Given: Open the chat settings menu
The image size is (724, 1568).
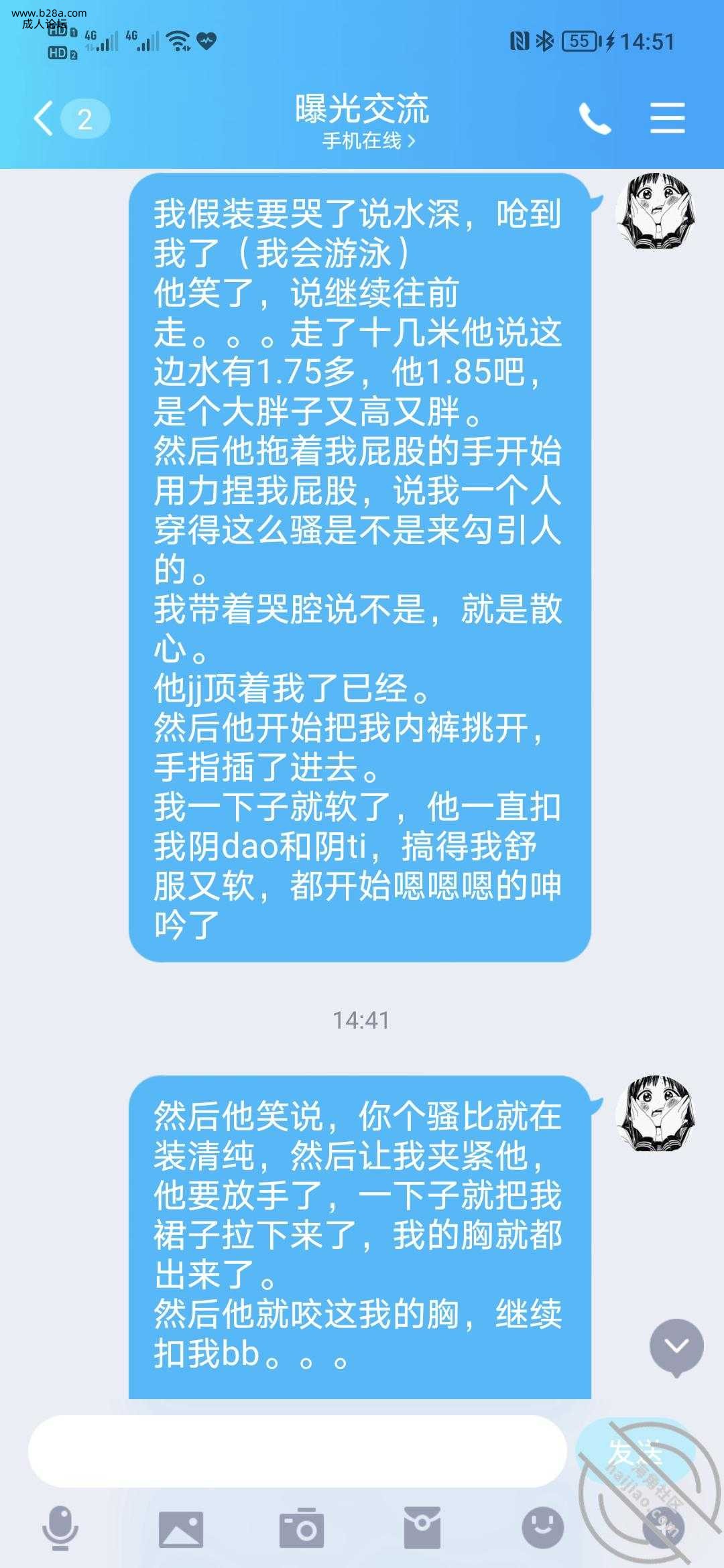Looking at the screenshot, I should click(668, 119).
